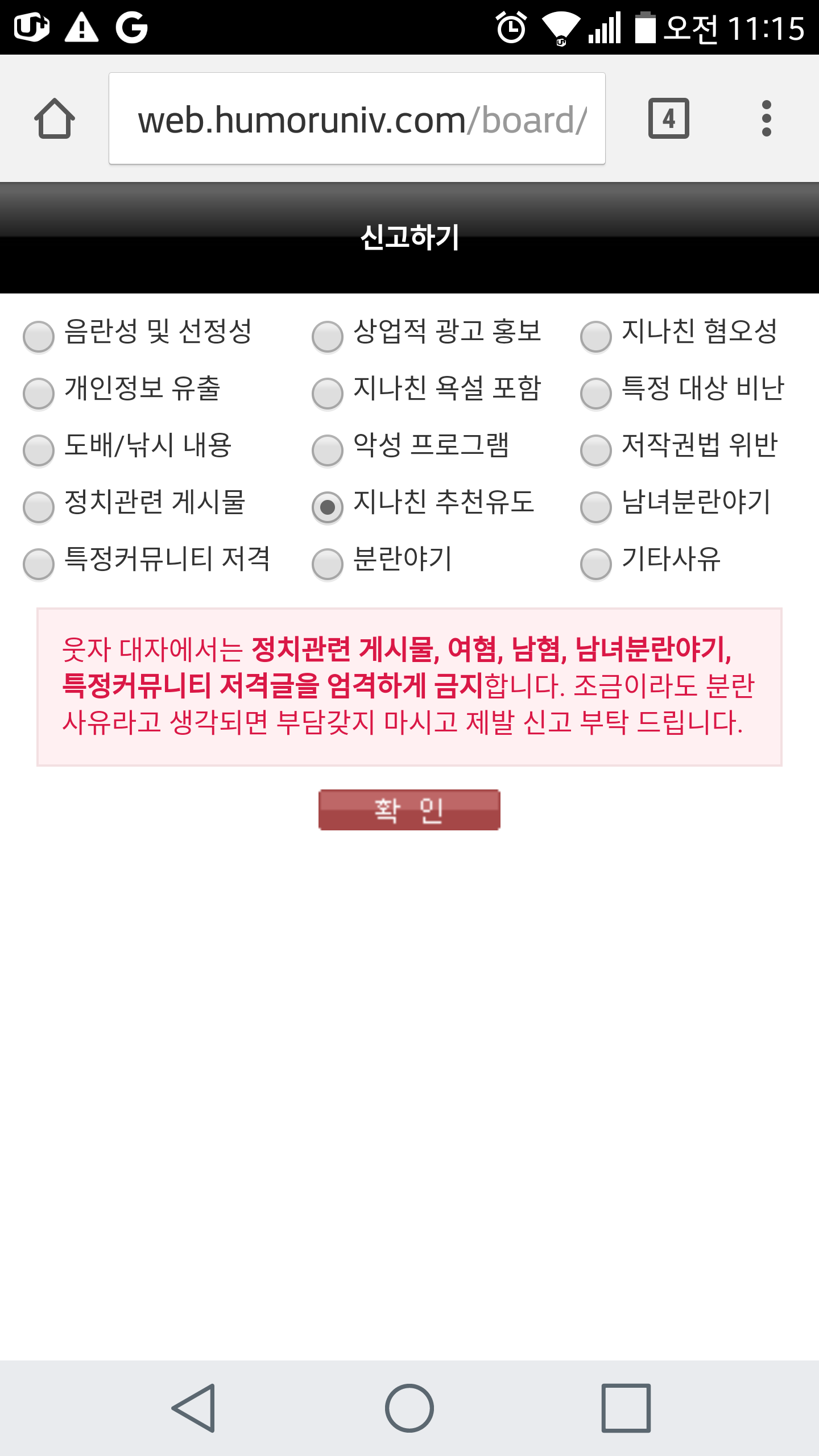The image size is (819, 1456).
Task: Select 저작권법 위반 as reason
Action: click(596, 450)
